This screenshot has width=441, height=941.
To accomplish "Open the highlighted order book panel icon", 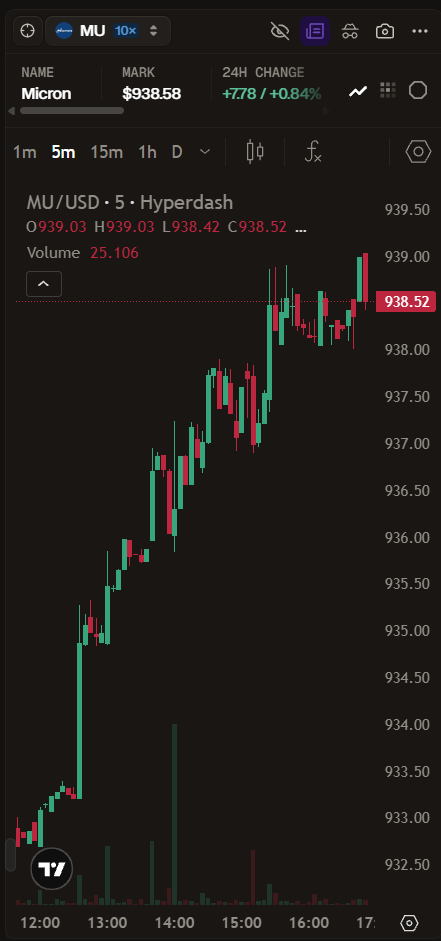I will point(314,31).
